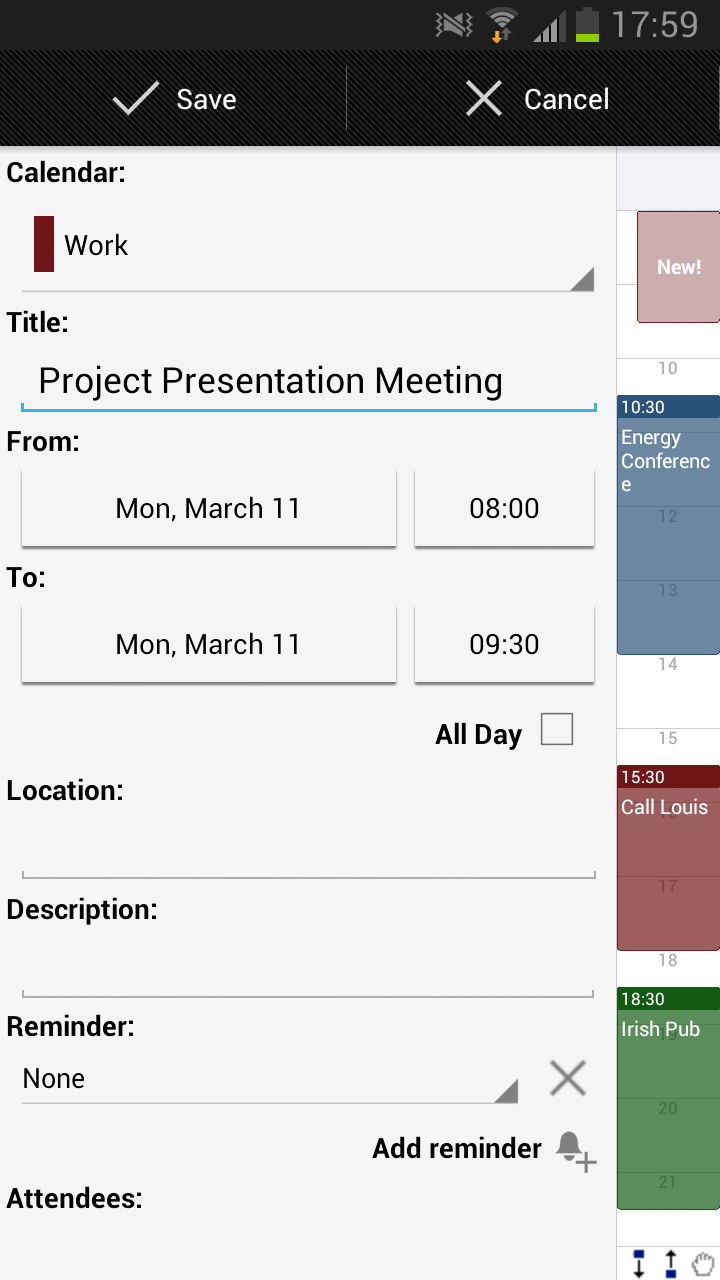Remove the reminder with the X icon
The image size is (720, 1280).
pos(568,1078)
